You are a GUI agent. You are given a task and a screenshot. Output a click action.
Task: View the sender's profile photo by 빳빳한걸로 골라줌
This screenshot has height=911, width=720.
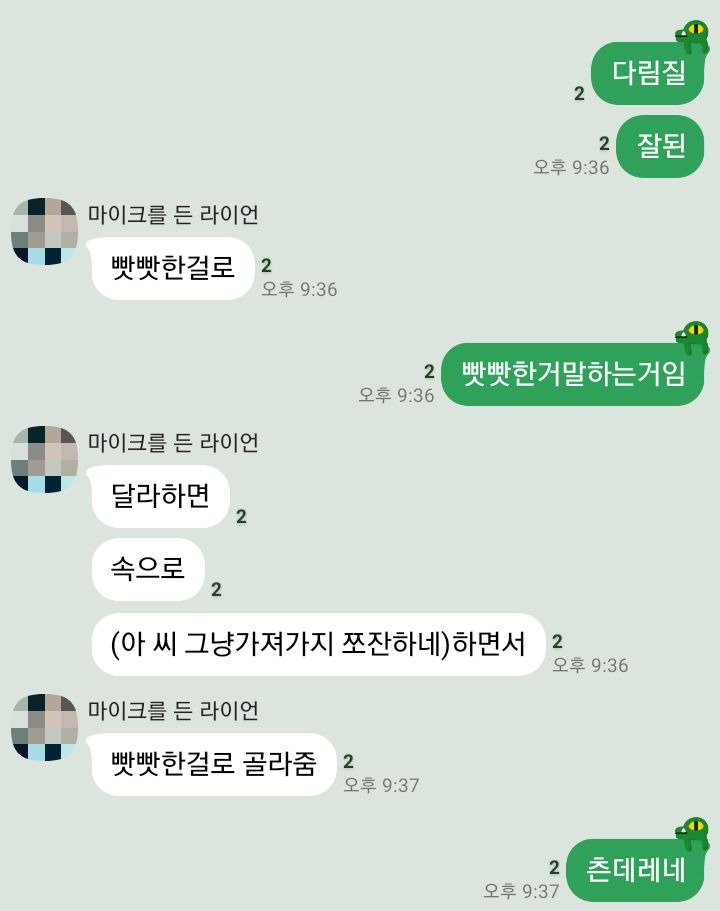[x=45, y=728]
